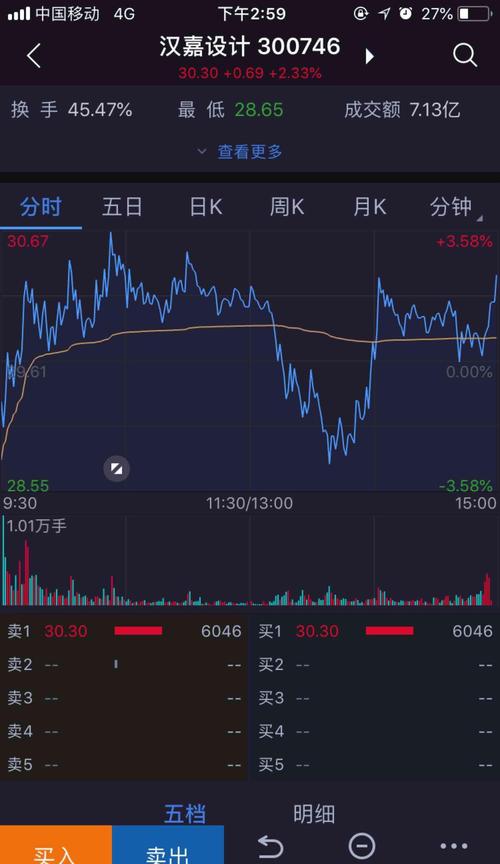Switch to the 五日 chart tab
Screen dimensions: 500x864
click(122, 207)
